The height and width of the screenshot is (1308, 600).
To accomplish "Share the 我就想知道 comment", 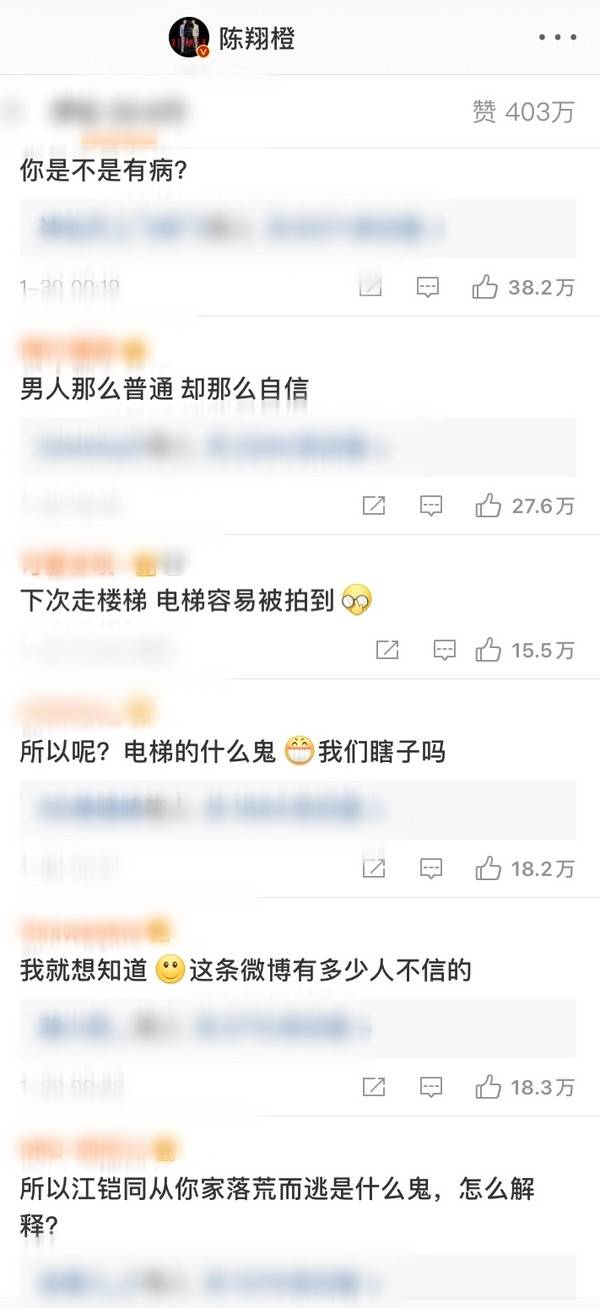I will tap(373, 1086).
